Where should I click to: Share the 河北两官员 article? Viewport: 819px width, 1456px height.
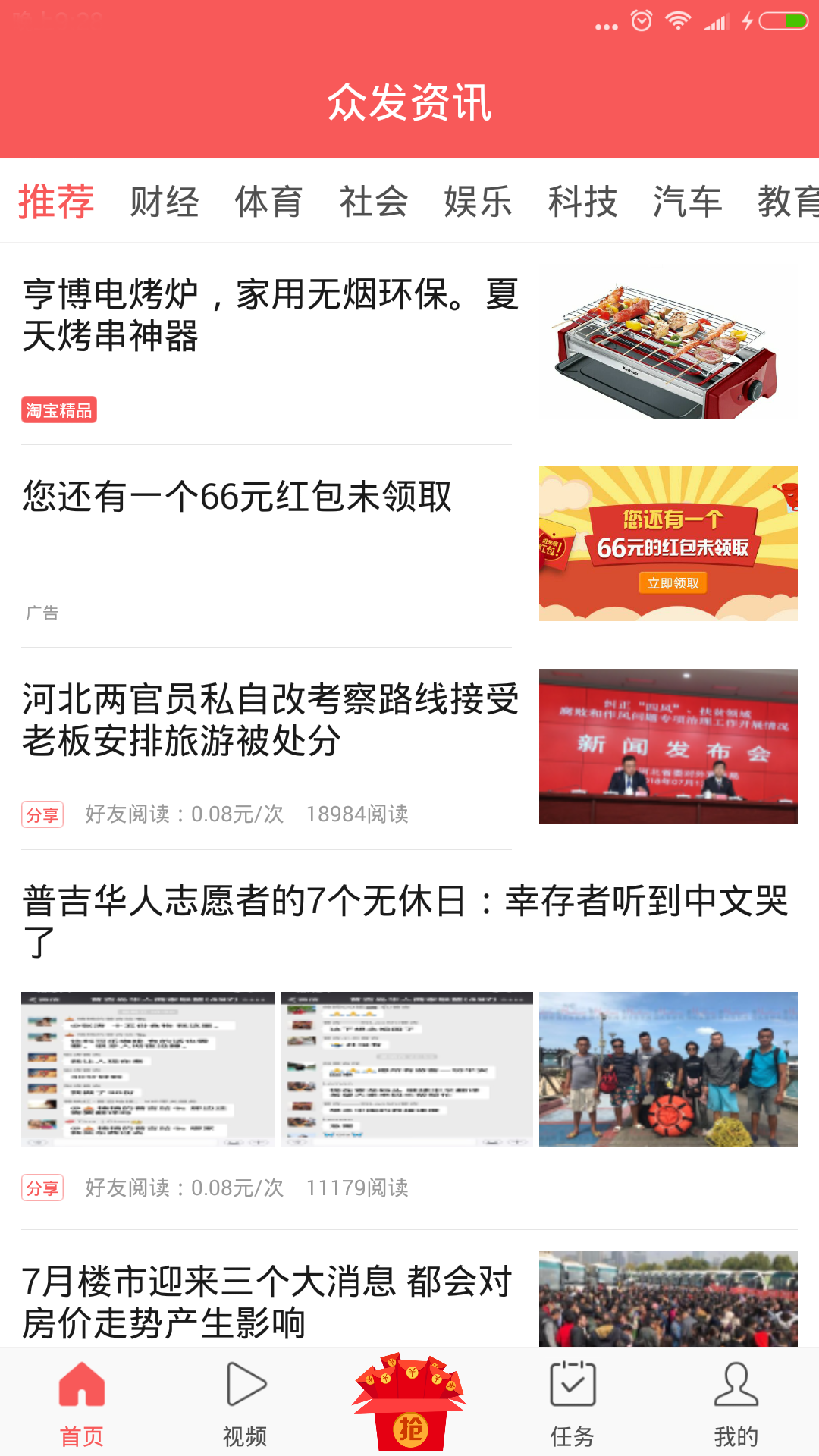tap(42, 814)
